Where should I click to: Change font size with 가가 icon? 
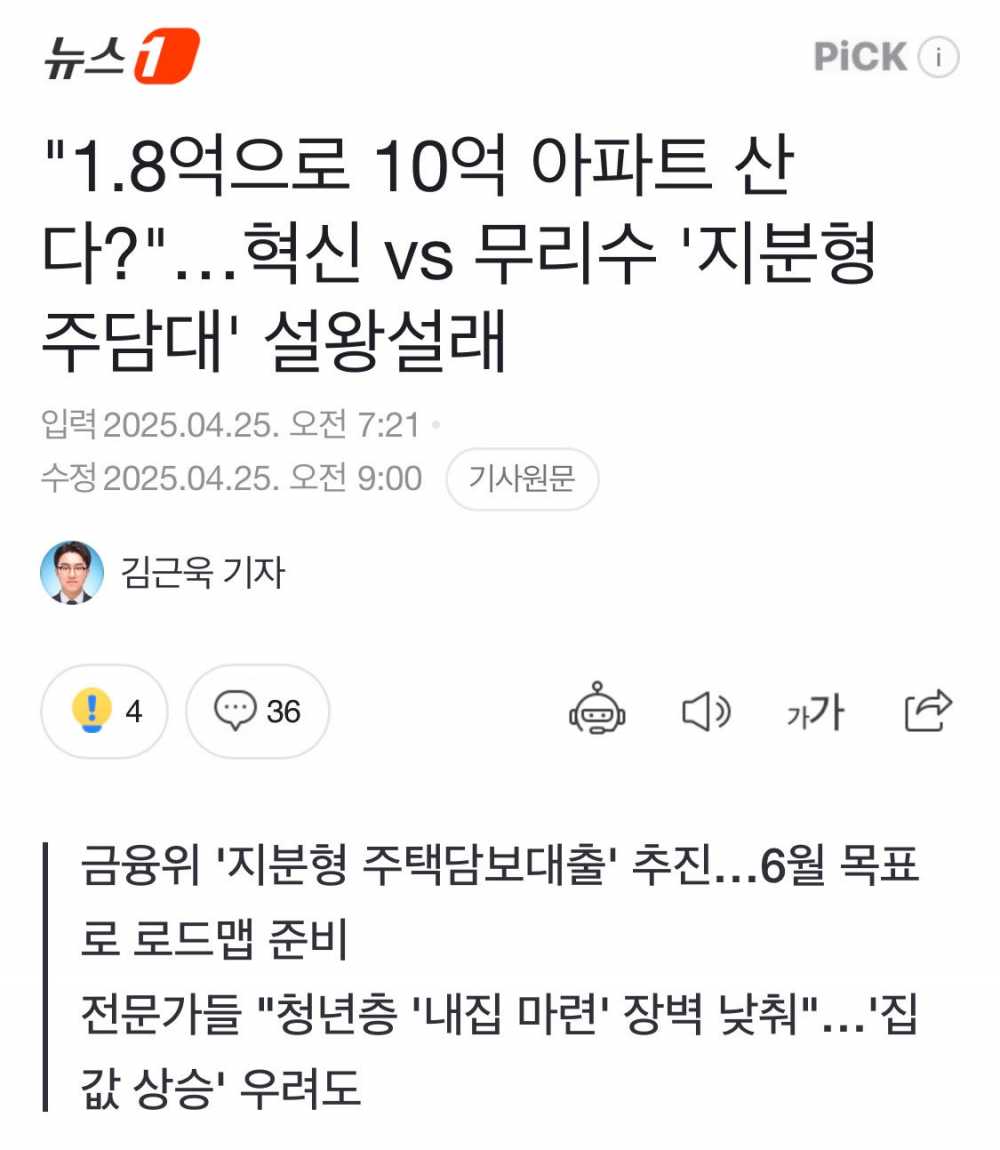815,712
